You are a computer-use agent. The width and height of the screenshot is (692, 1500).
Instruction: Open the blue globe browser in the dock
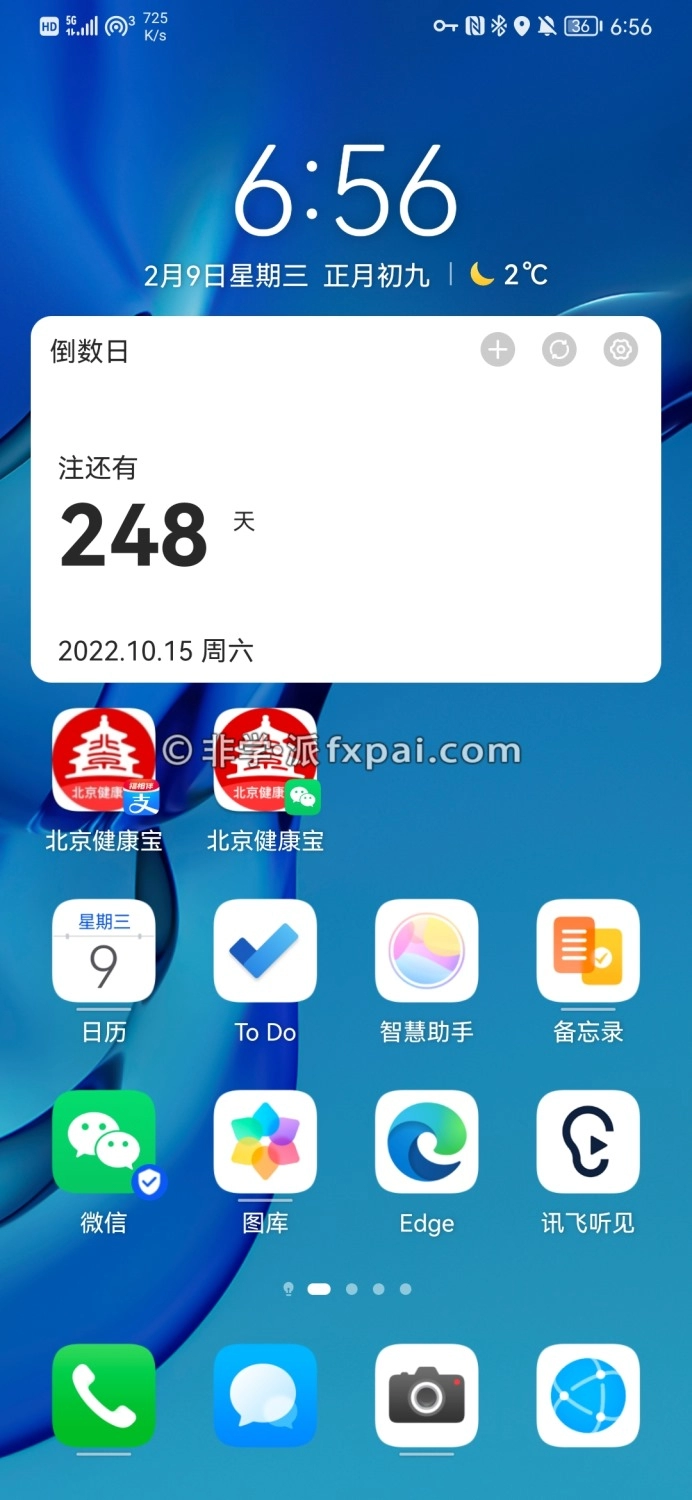click(x=588, y=1396)
